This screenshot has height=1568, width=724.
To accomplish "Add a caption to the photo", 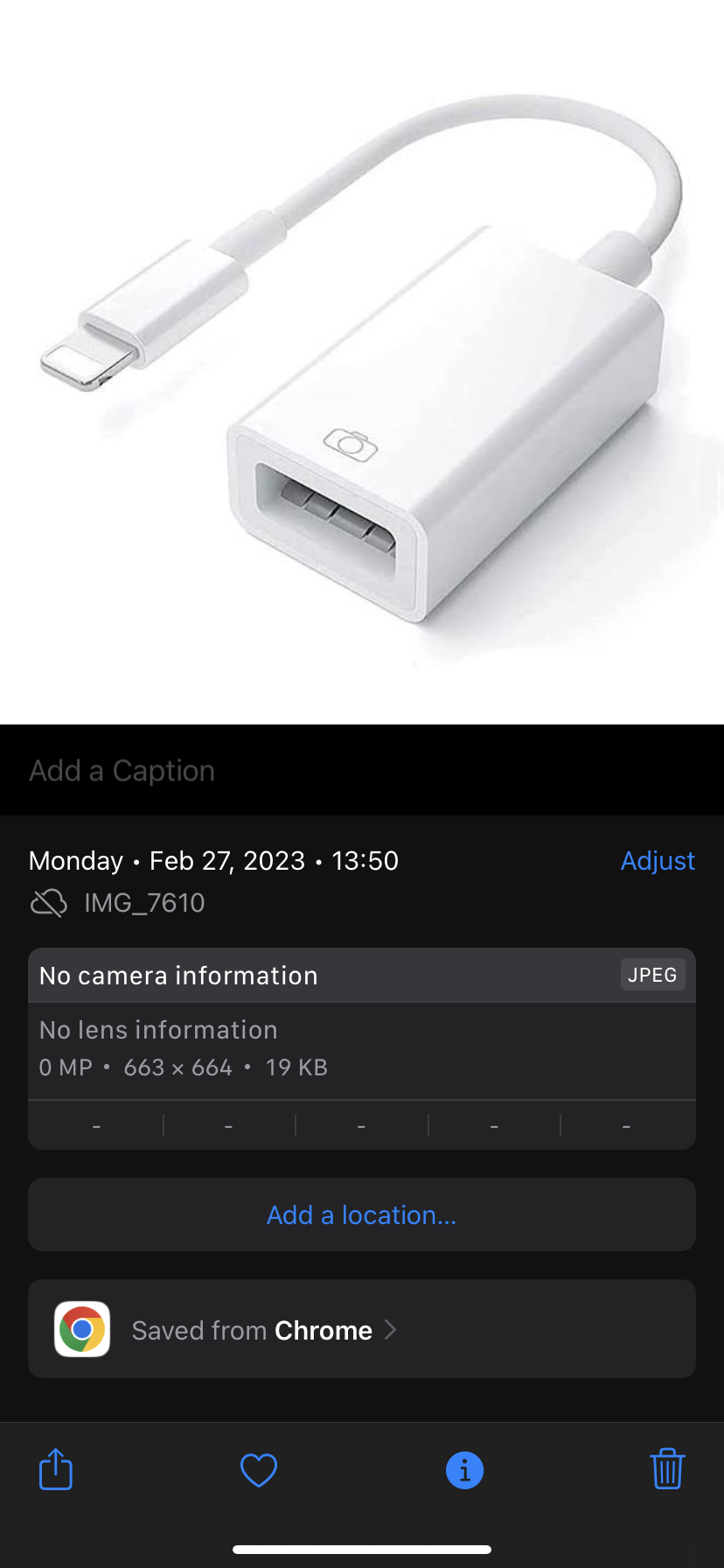I will [x=122, y=771].
